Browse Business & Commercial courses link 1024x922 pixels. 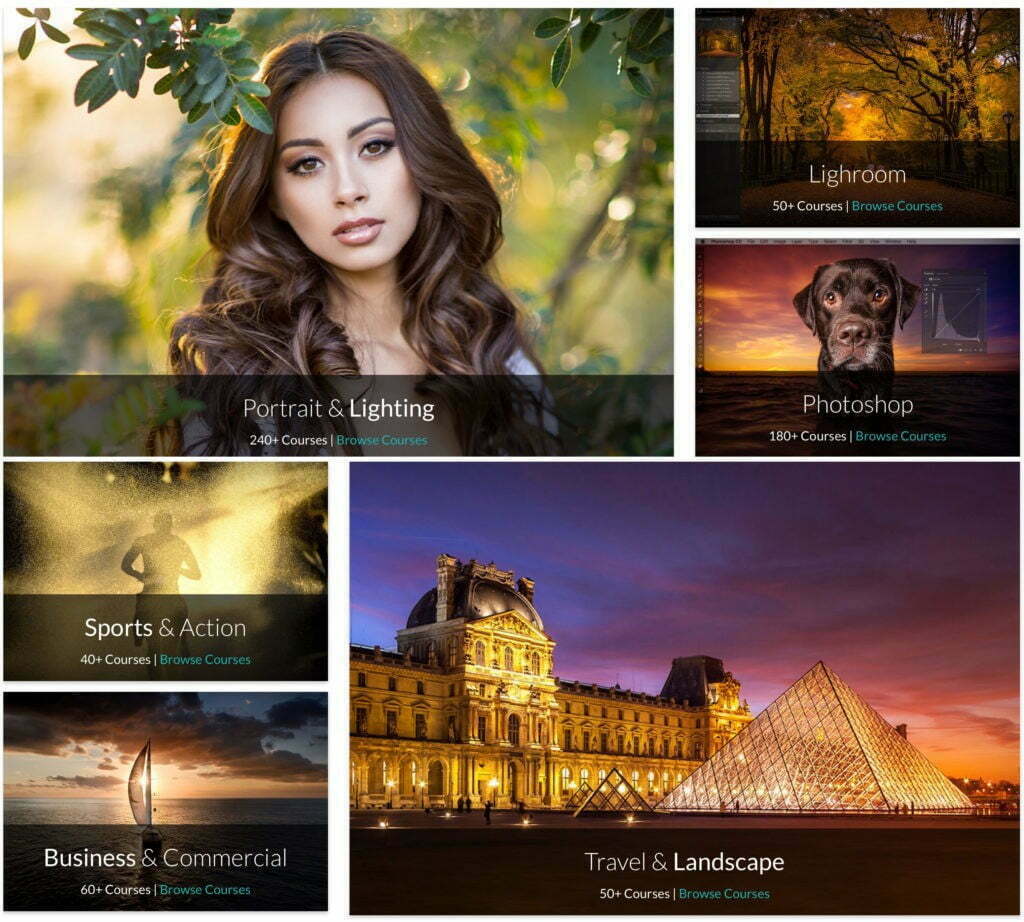click(x=205, y=889)
